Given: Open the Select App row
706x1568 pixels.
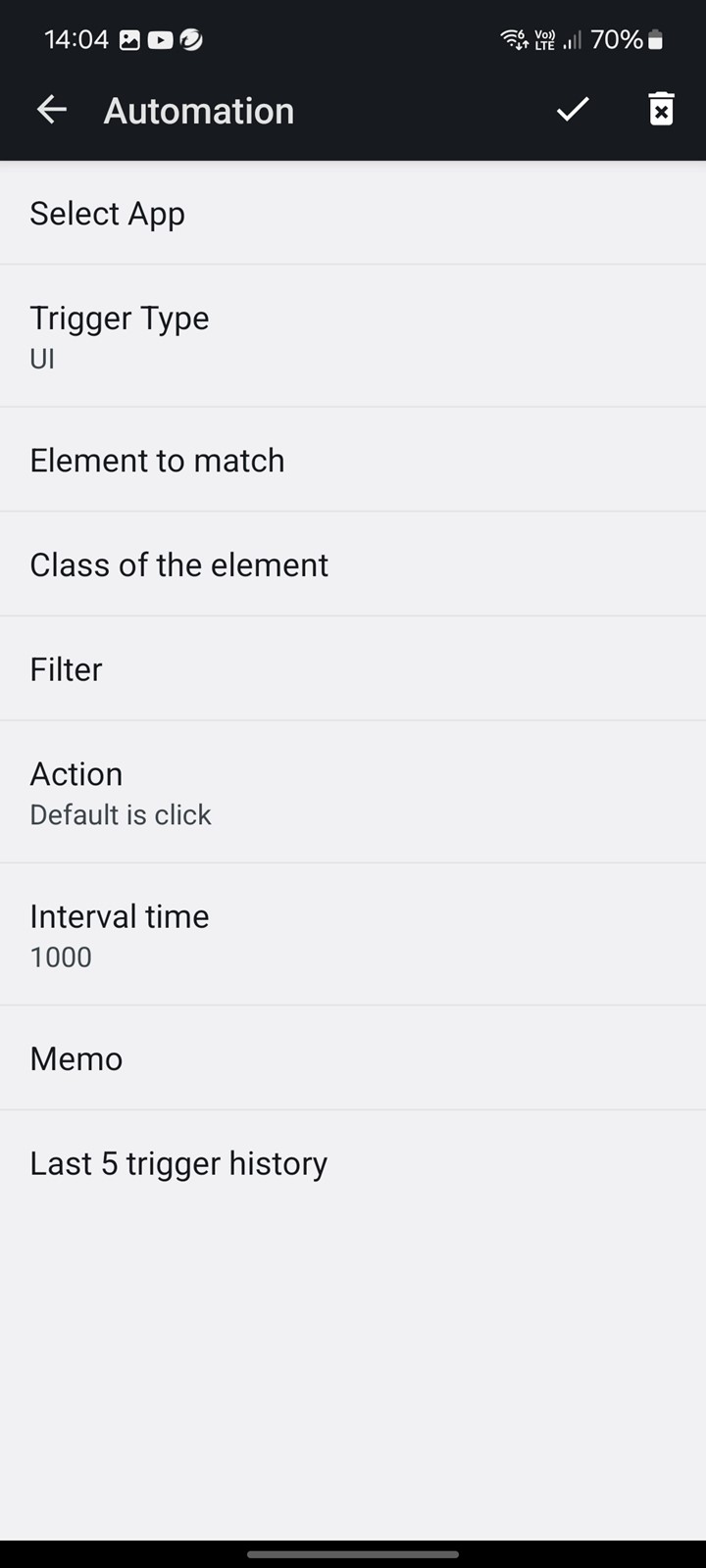Looking at the screenshot, I should tap(353, 213).
